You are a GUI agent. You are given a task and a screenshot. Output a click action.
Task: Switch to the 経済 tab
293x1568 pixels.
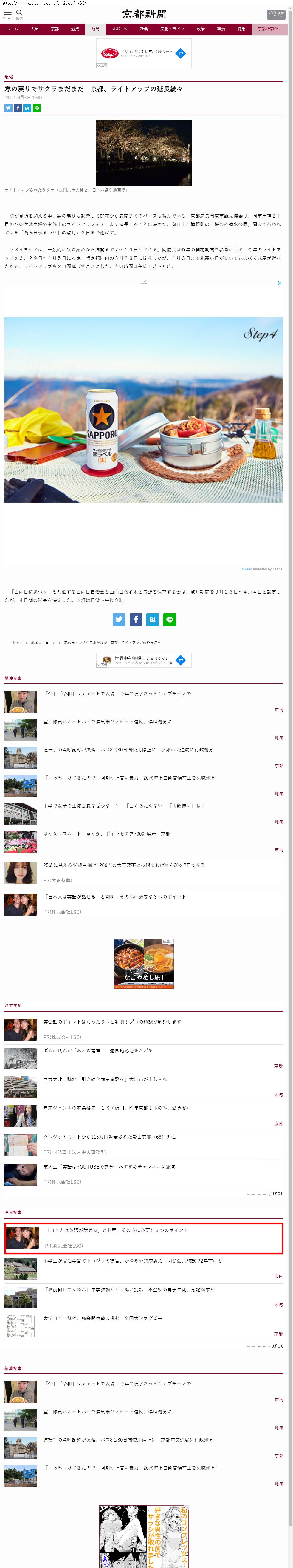[x=221, y=29]
